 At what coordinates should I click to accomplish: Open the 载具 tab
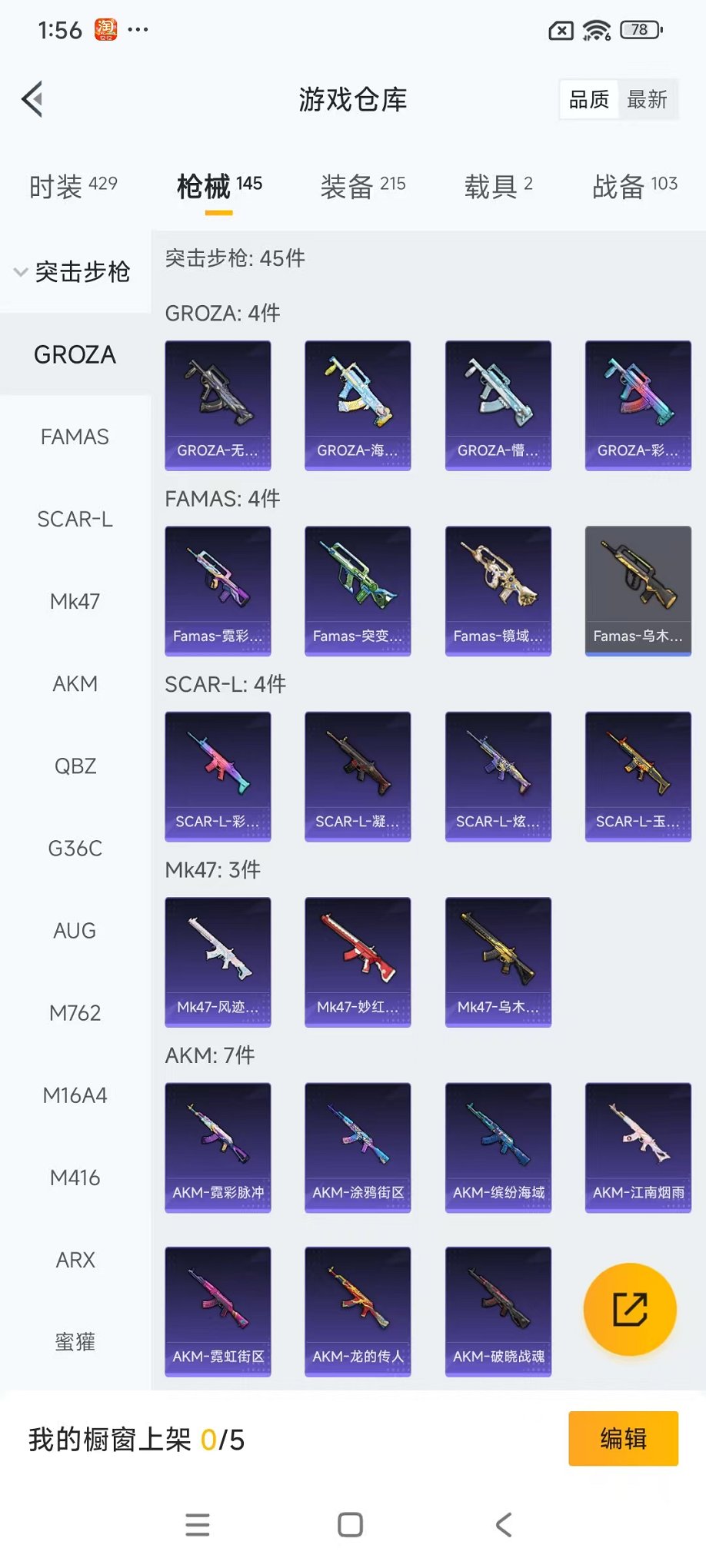click(498, 185)
